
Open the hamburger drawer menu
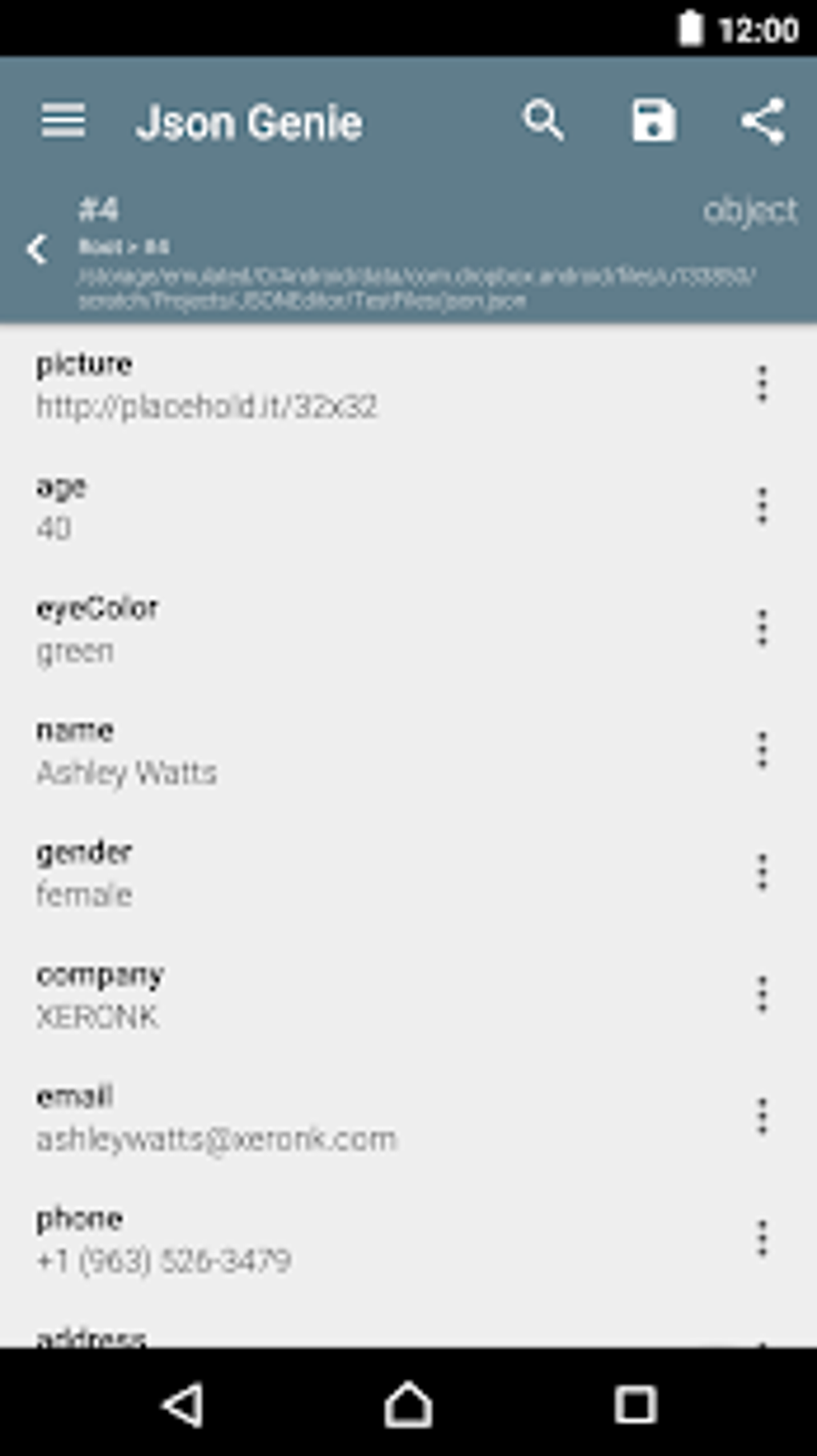click(x=63, y=121)
